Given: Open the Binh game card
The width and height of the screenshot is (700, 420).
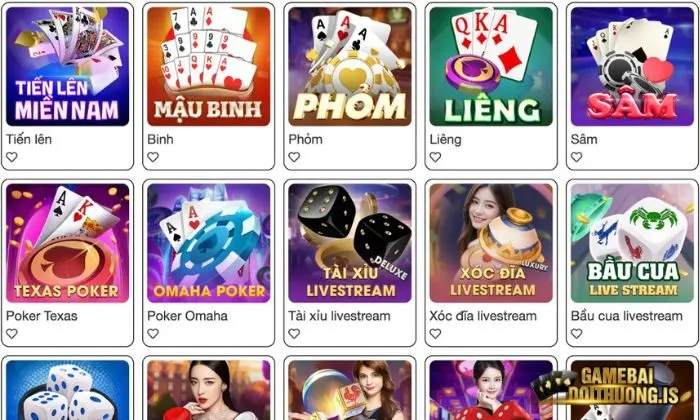Looking at the screenshot, I should tap(209, 67).
